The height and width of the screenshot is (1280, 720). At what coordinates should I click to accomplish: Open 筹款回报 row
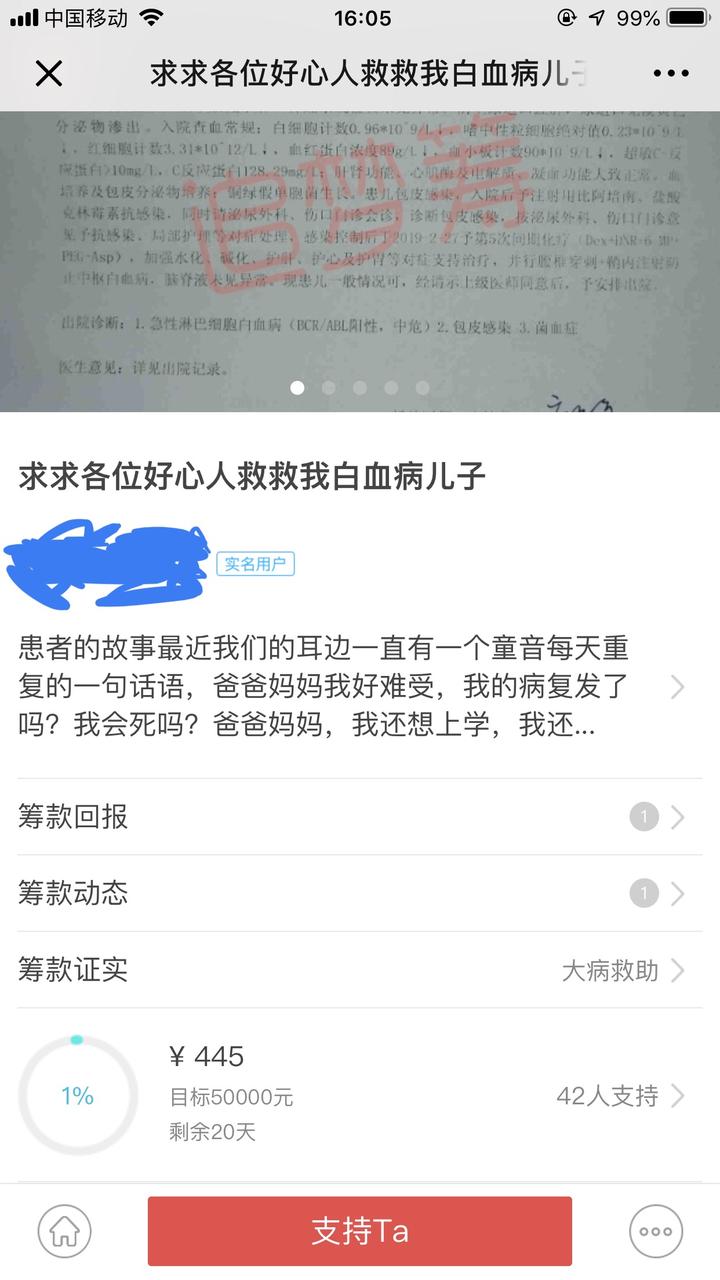360,817
